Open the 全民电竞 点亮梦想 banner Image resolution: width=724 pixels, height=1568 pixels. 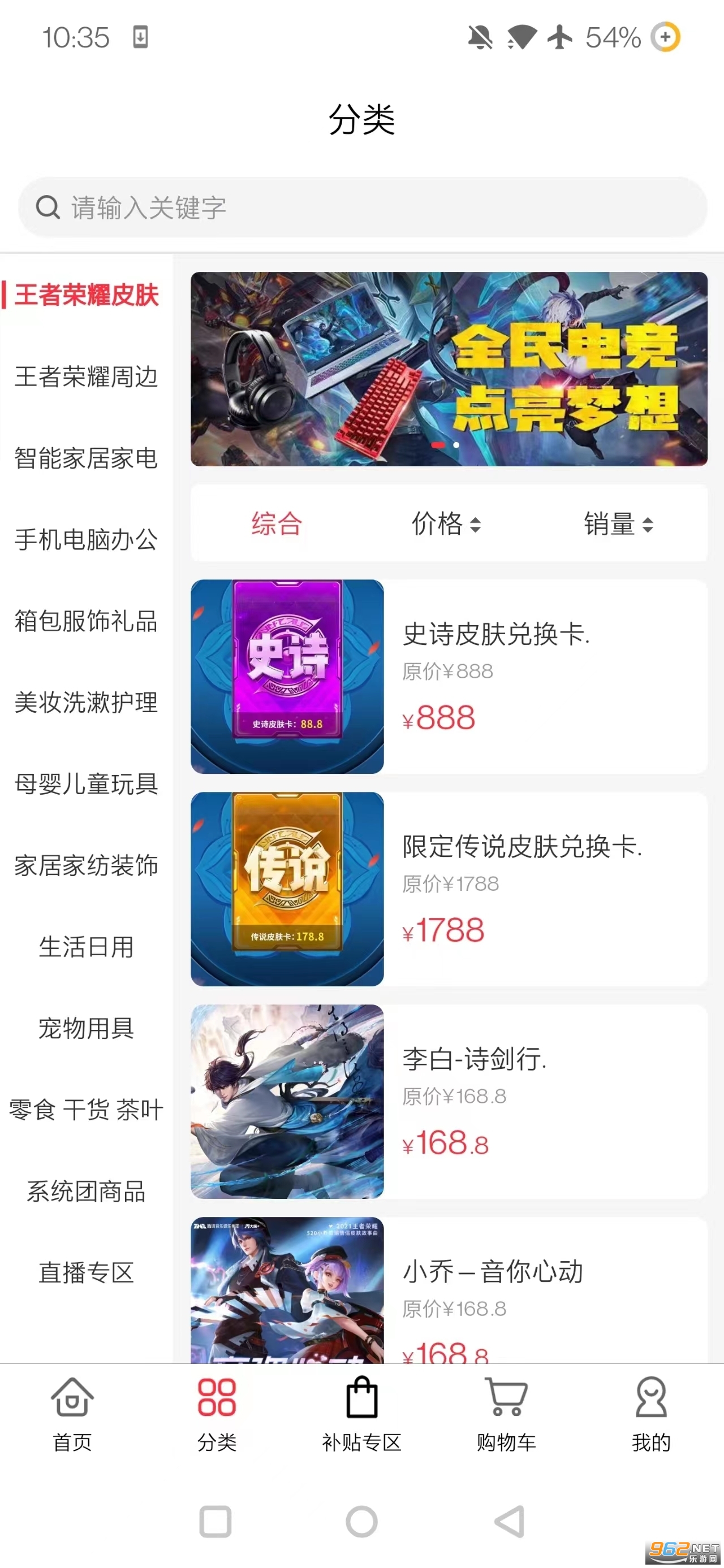point(449,369)
